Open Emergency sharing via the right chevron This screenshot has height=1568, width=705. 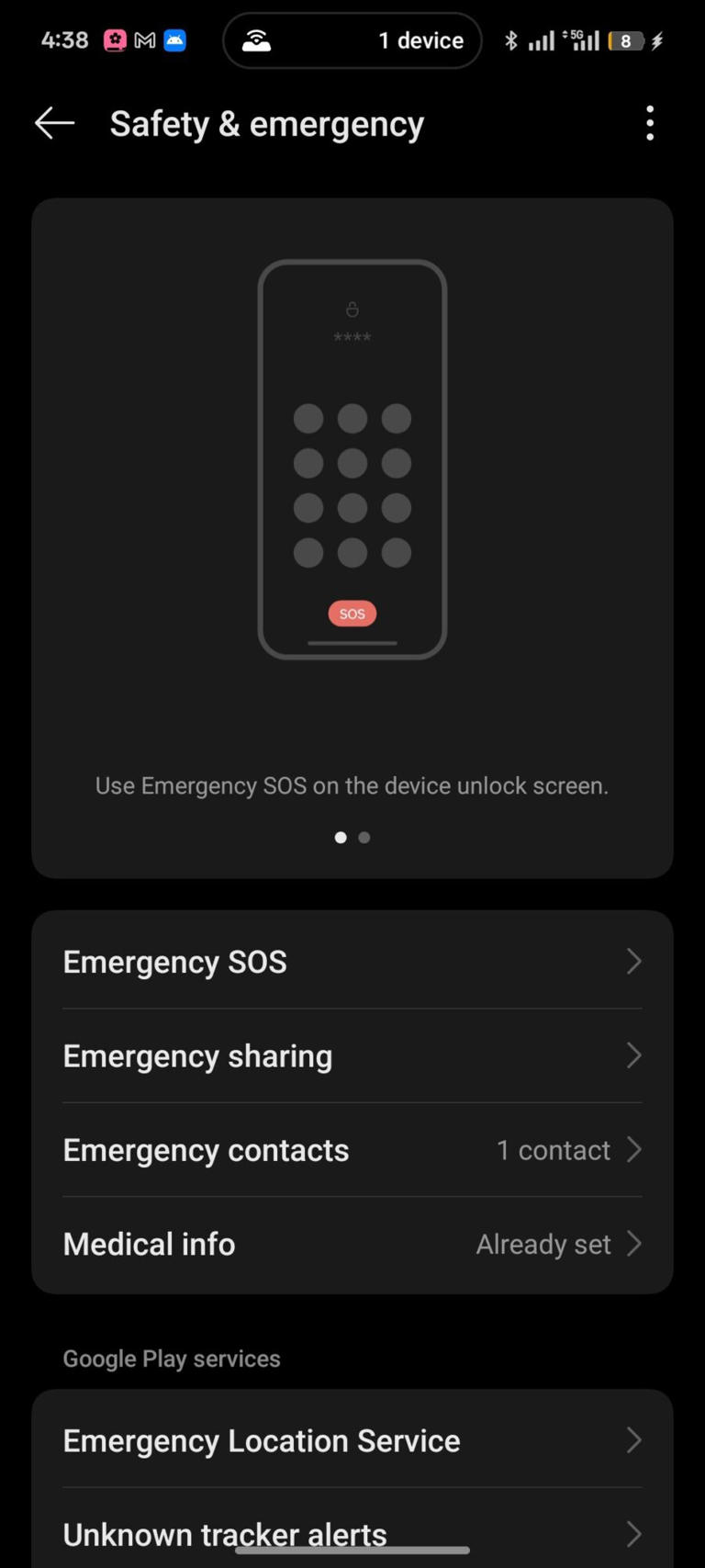(x=634, y=1055)
